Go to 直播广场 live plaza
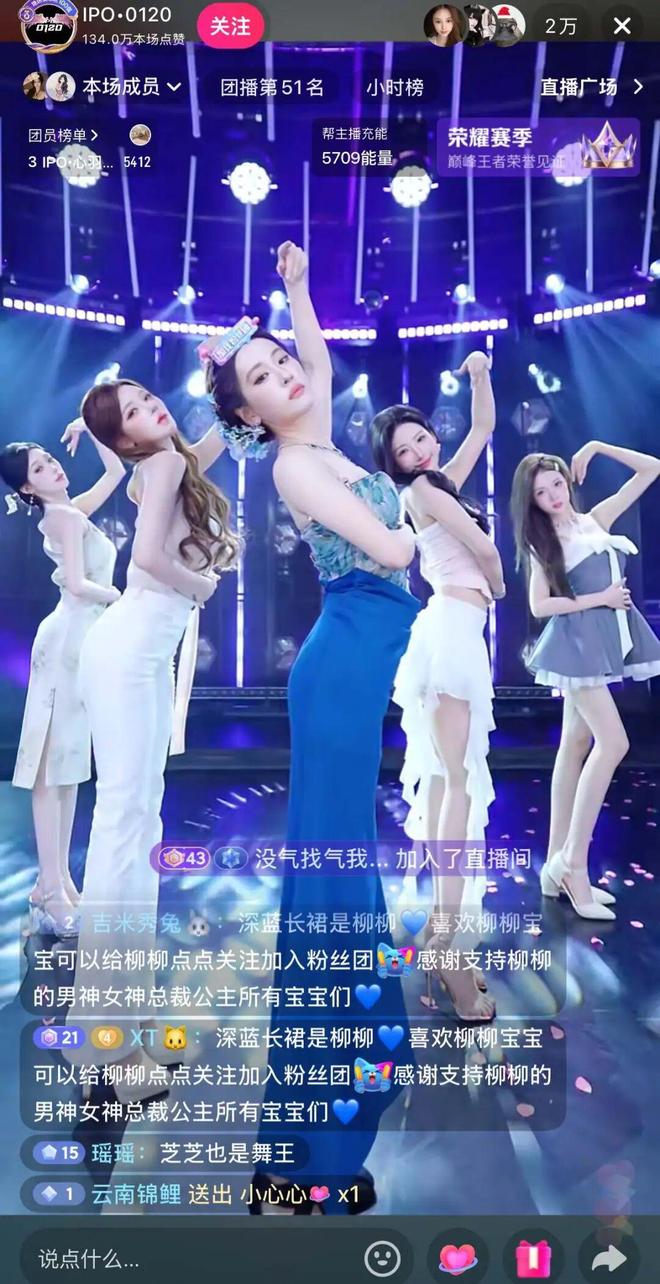660x1284 pixels. 592,87
